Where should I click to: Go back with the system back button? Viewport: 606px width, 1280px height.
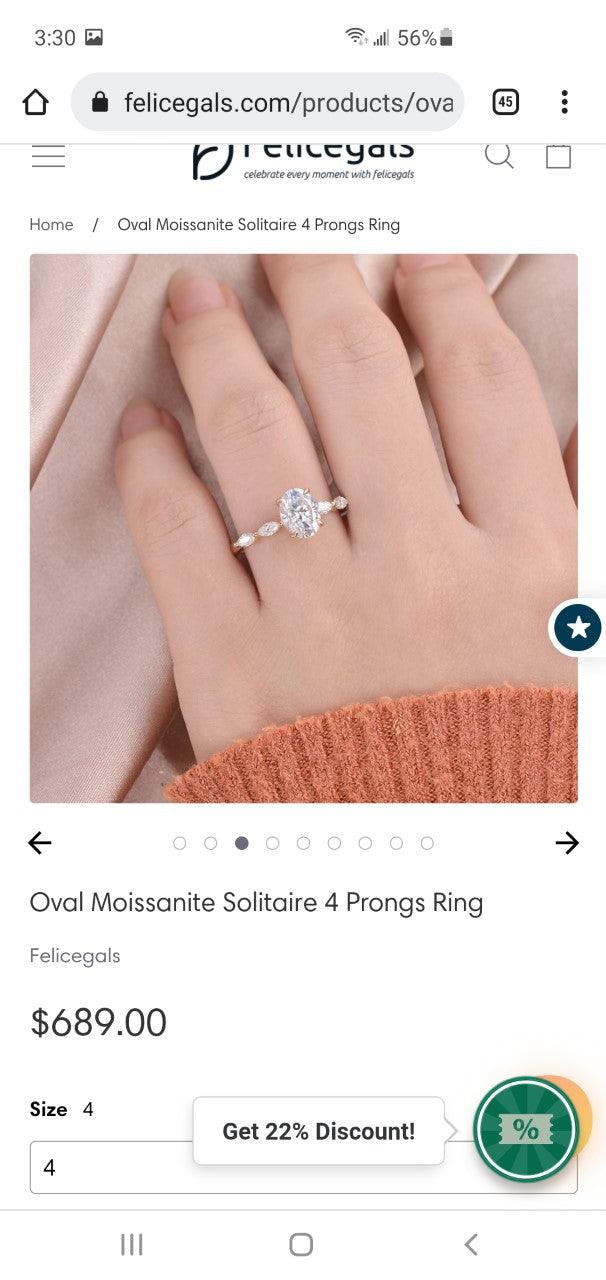click(x=471, y=1244)
